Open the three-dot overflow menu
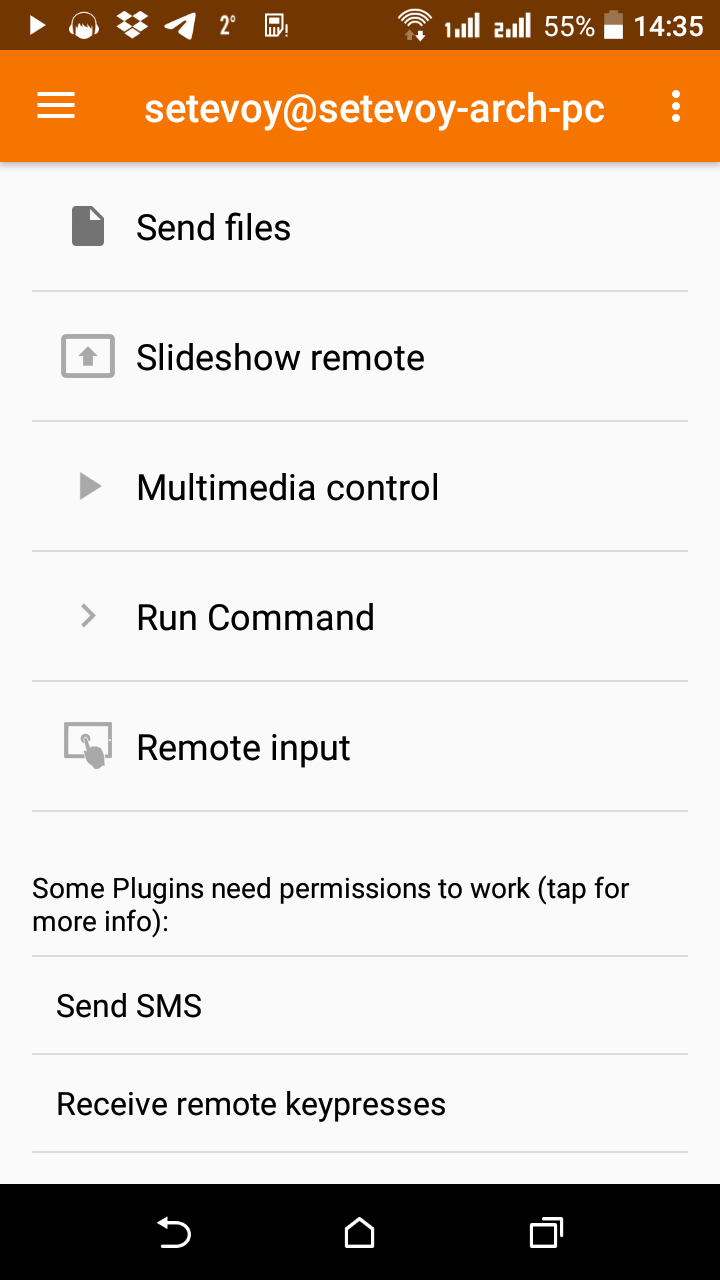The image size is (720, 1280). 677,106
